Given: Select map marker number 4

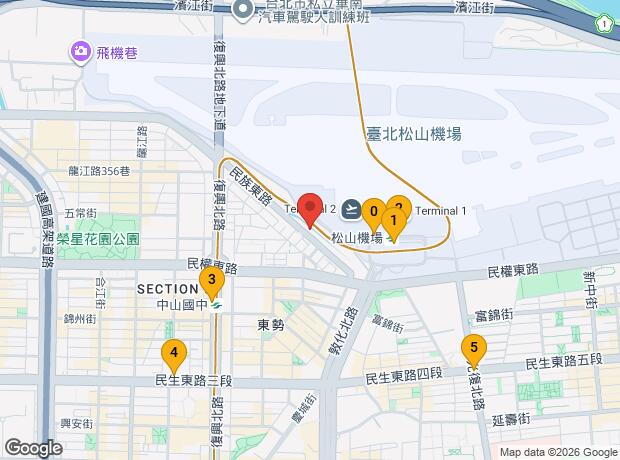Looking at the screenshot, I should [174, 352].
